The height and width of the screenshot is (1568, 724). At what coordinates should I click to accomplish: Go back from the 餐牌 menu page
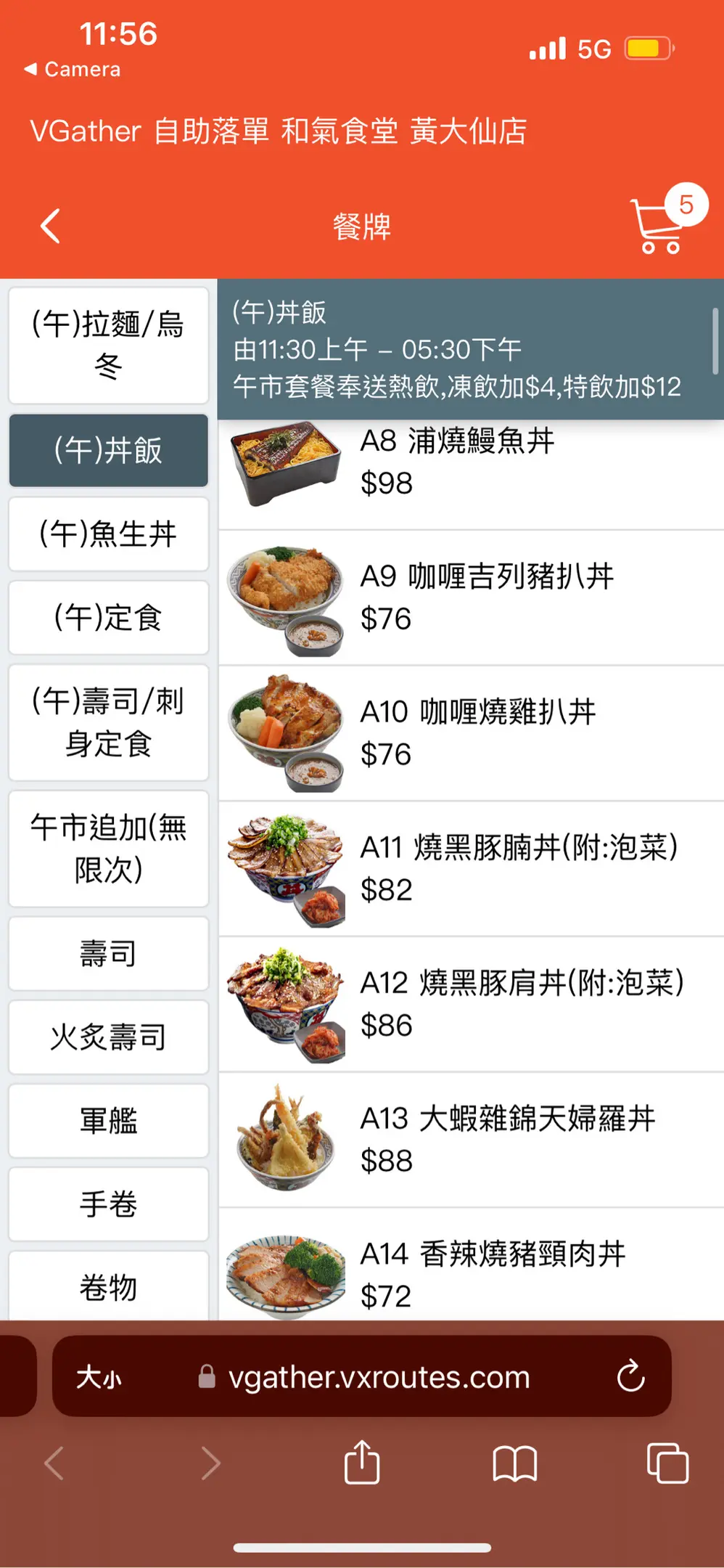[49, 226]
